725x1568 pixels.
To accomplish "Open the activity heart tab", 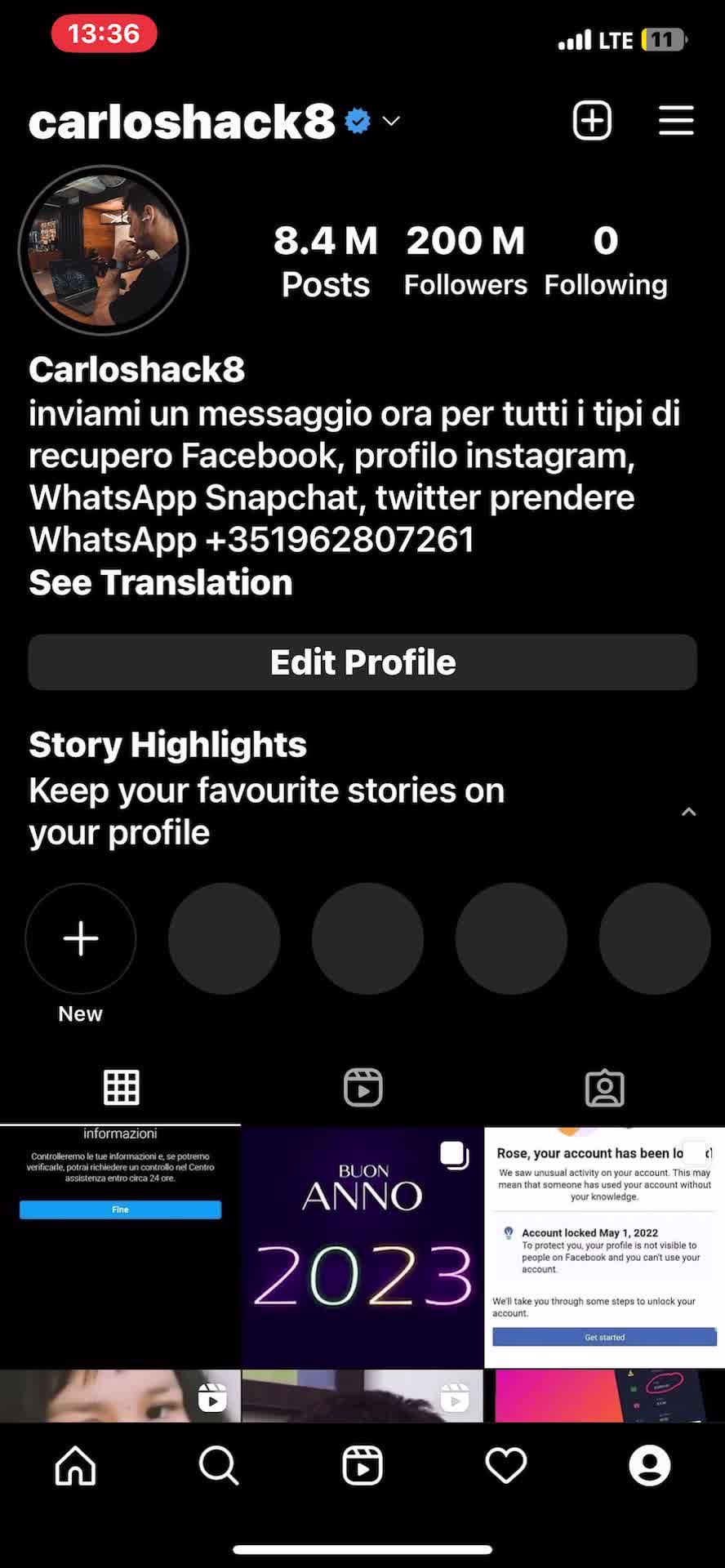I will 506,1466.
